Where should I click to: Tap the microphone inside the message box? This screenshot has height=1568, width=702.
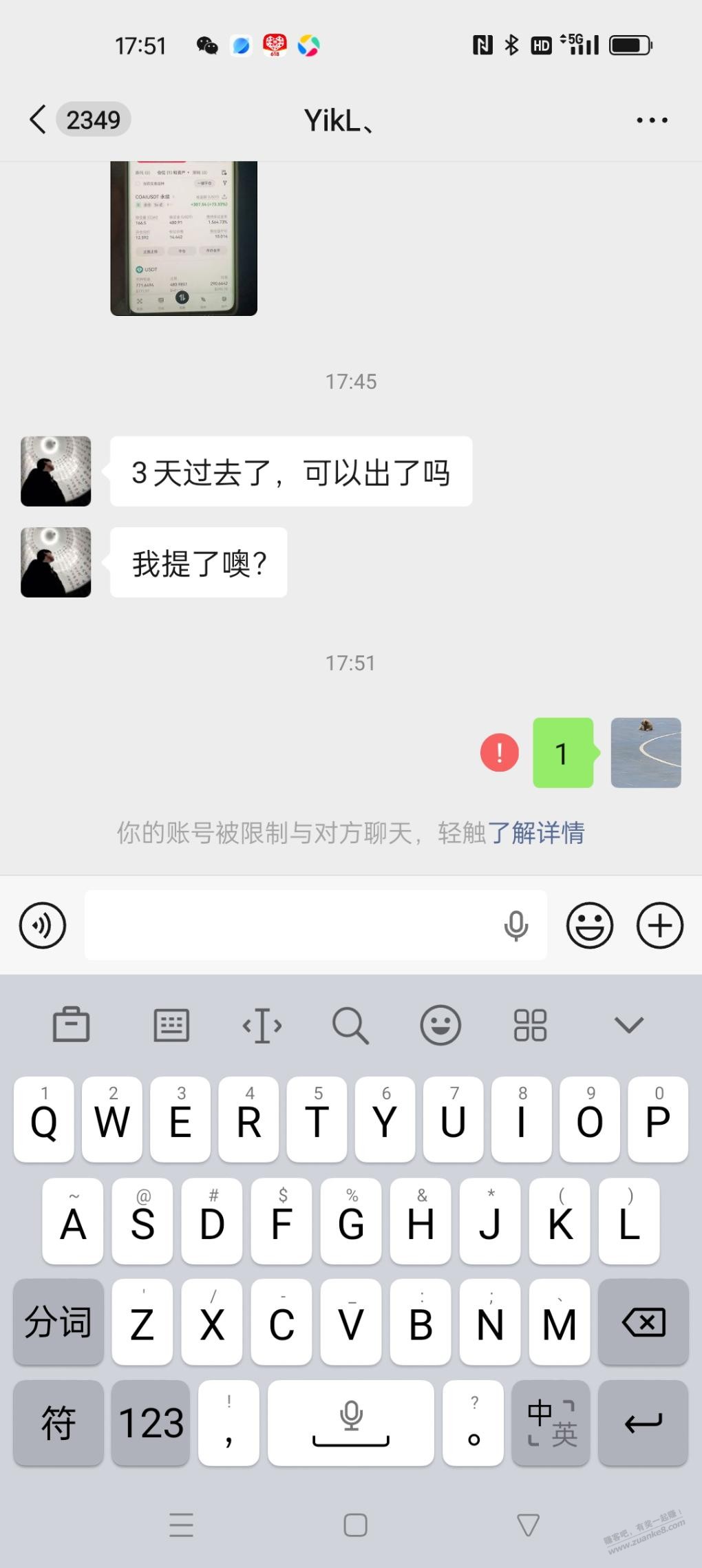(515, 926)
